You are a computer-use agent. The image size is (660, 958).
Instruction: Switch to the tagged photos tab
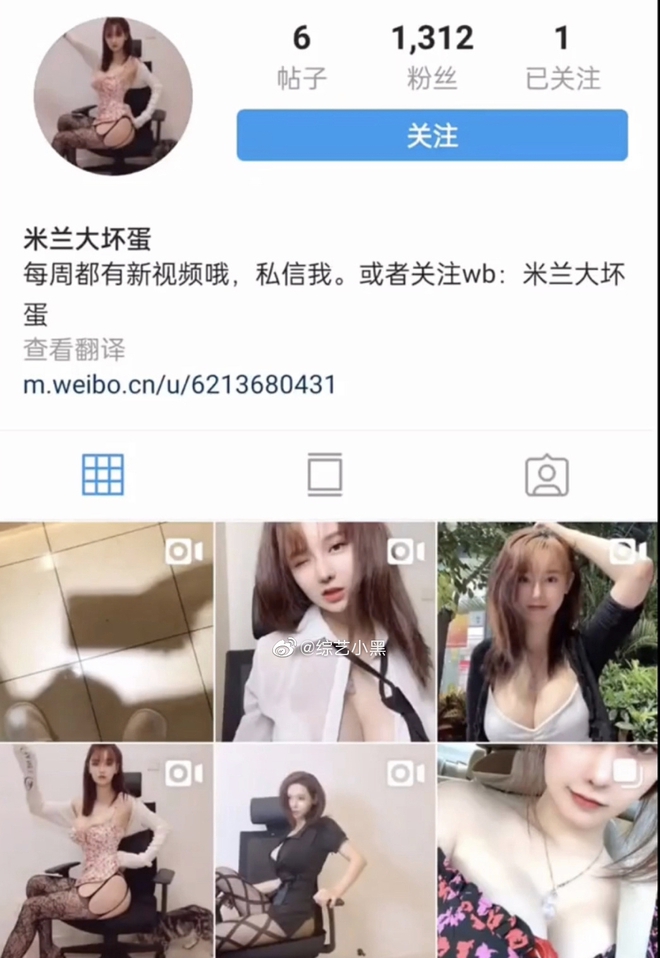546,476
